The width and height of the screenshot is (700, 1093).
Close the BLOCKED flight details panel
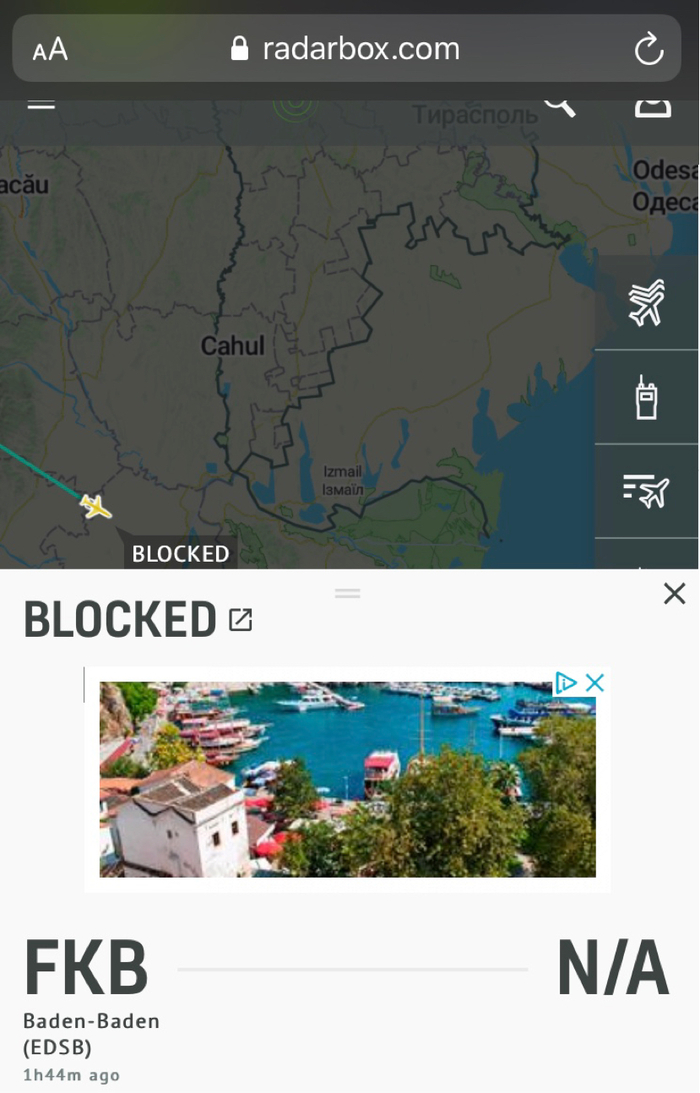click(x=675, y=594)
